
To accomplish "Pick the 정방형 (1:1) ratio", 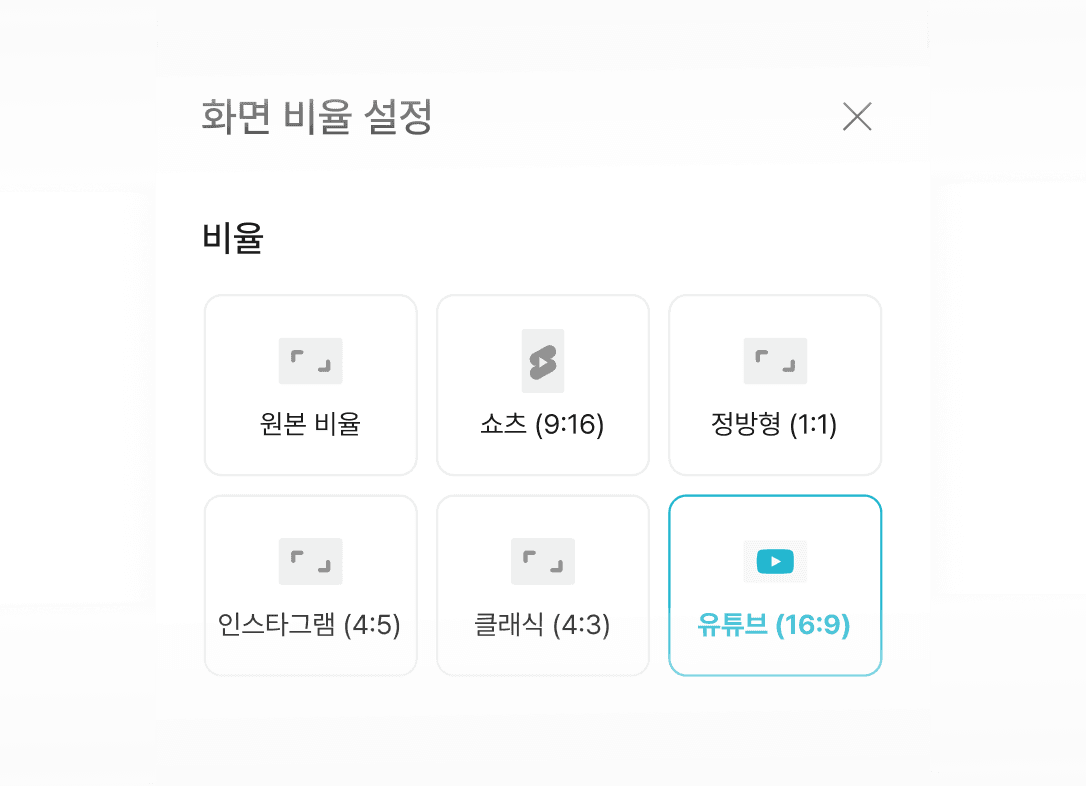I will pos(774,385).
